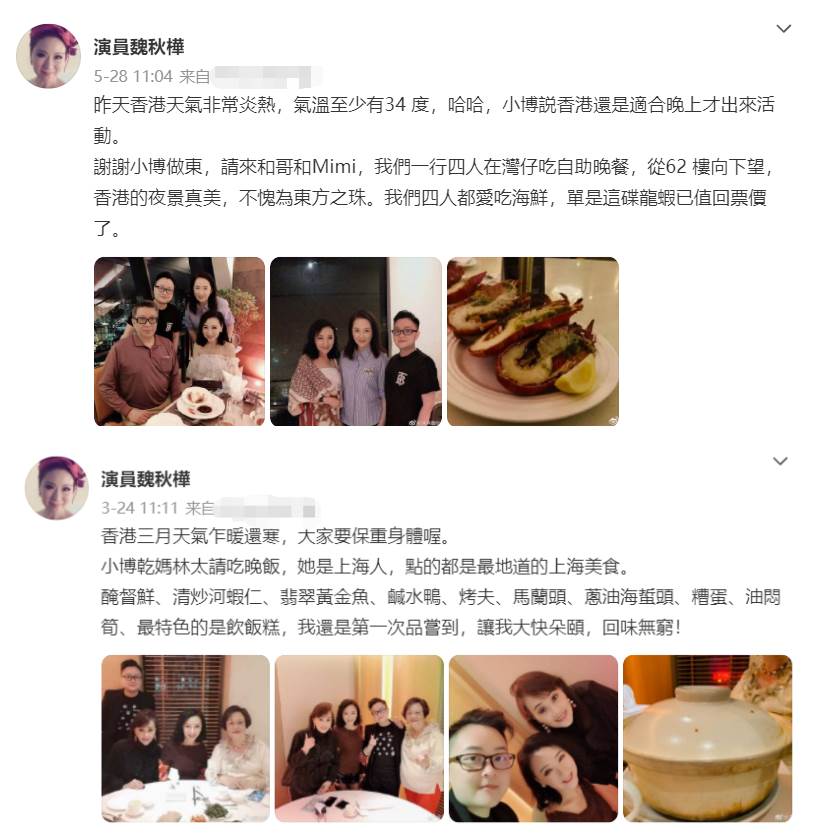Open the three-person selfie photo in 3-24 post
Image resolution: width=819 pixels, height=838 pixels.
click(533, 738)
